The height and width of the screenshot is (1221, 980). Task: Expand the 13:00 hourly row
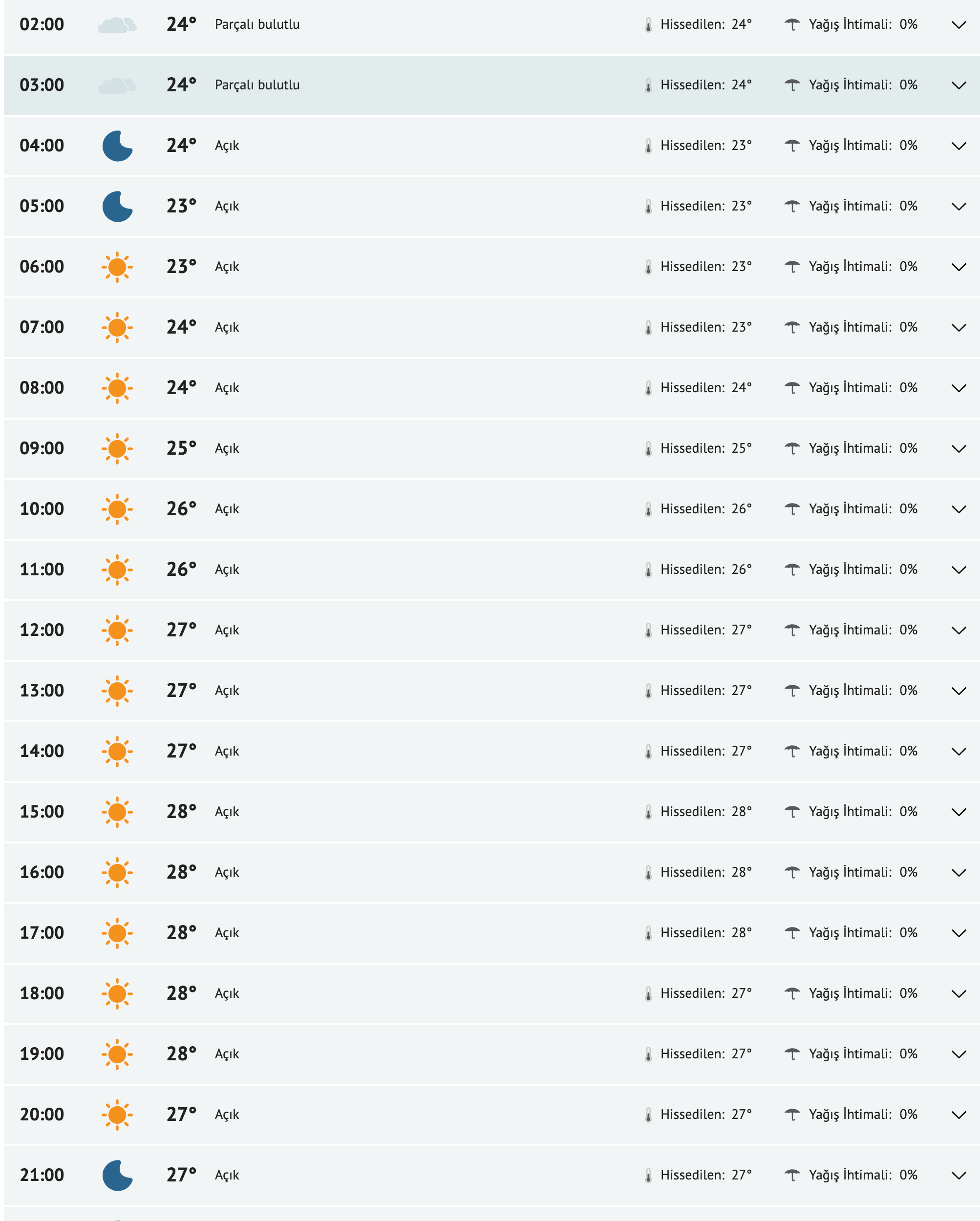coord(959,692)
